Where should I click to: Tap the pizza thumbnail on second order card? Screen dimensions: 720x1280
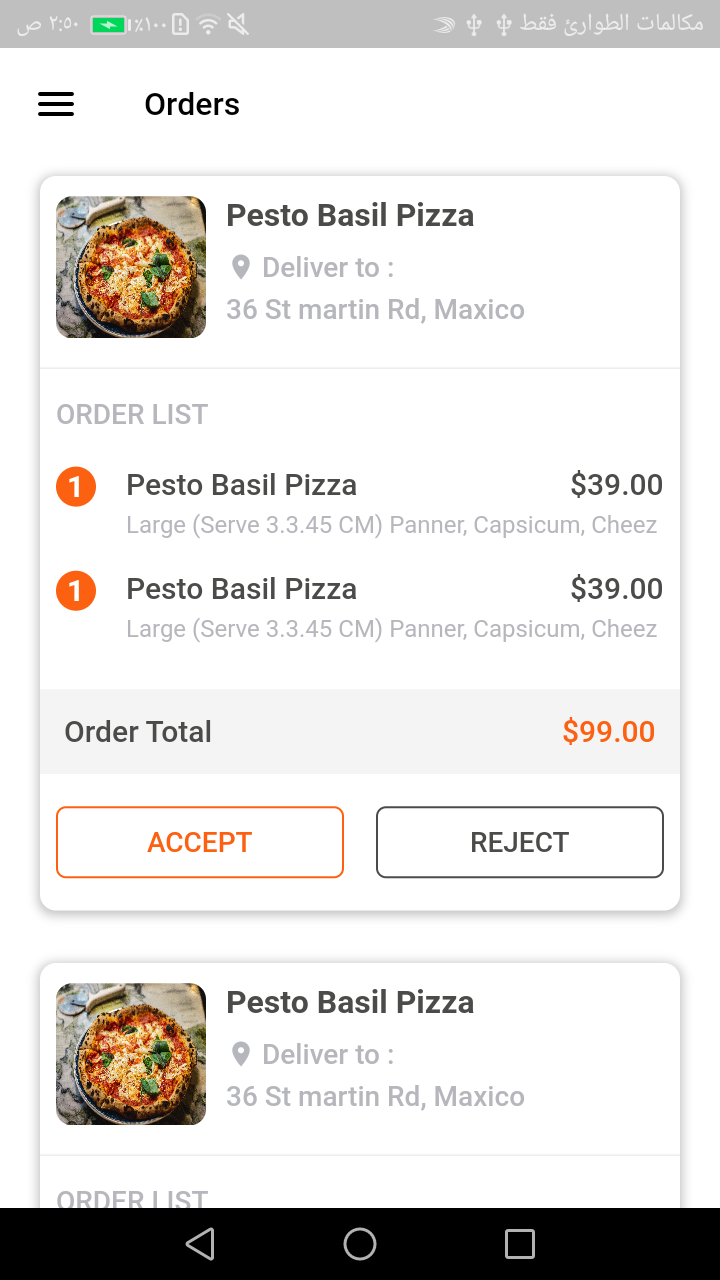(131, 1054)
